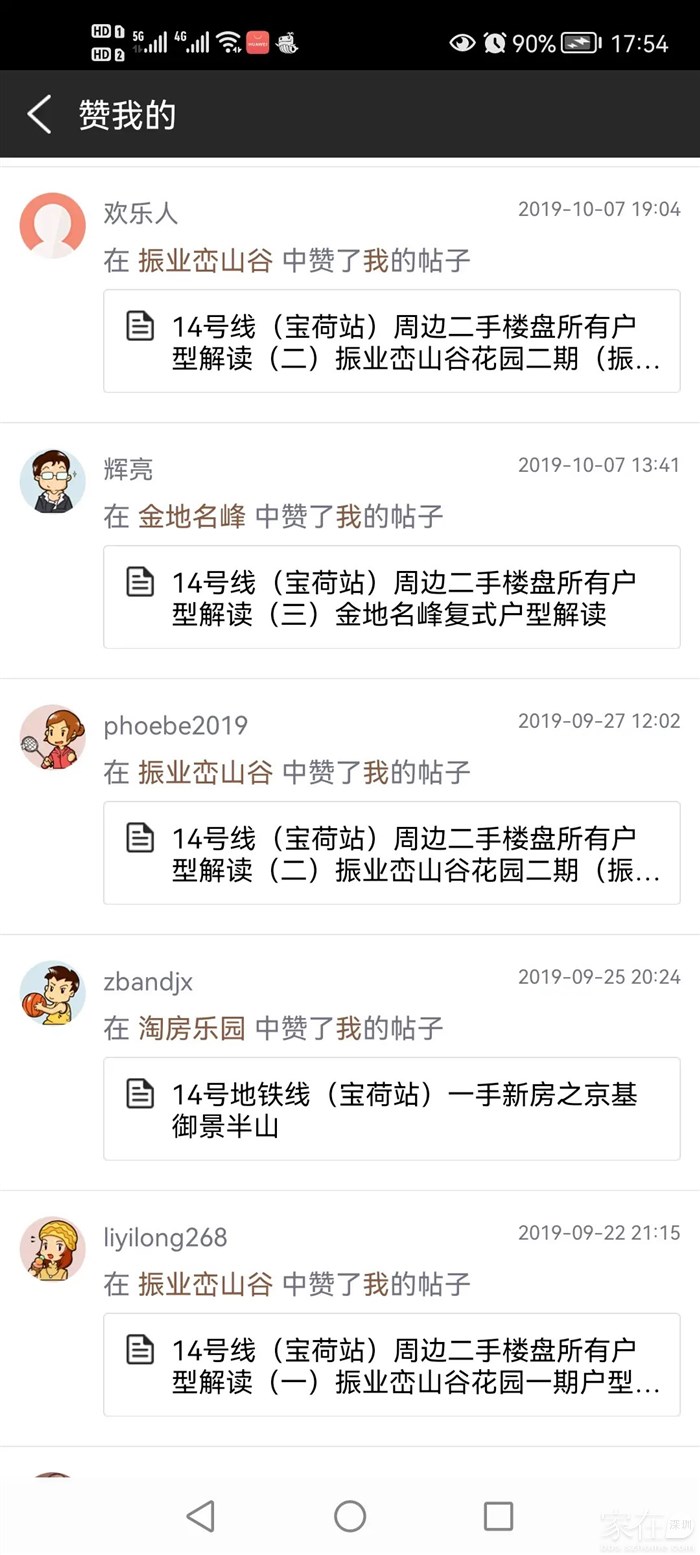This screenshot has width=700, height=1555.
Task: Open the post card liked by phoebe2019
Action: (x=392, y=854)
